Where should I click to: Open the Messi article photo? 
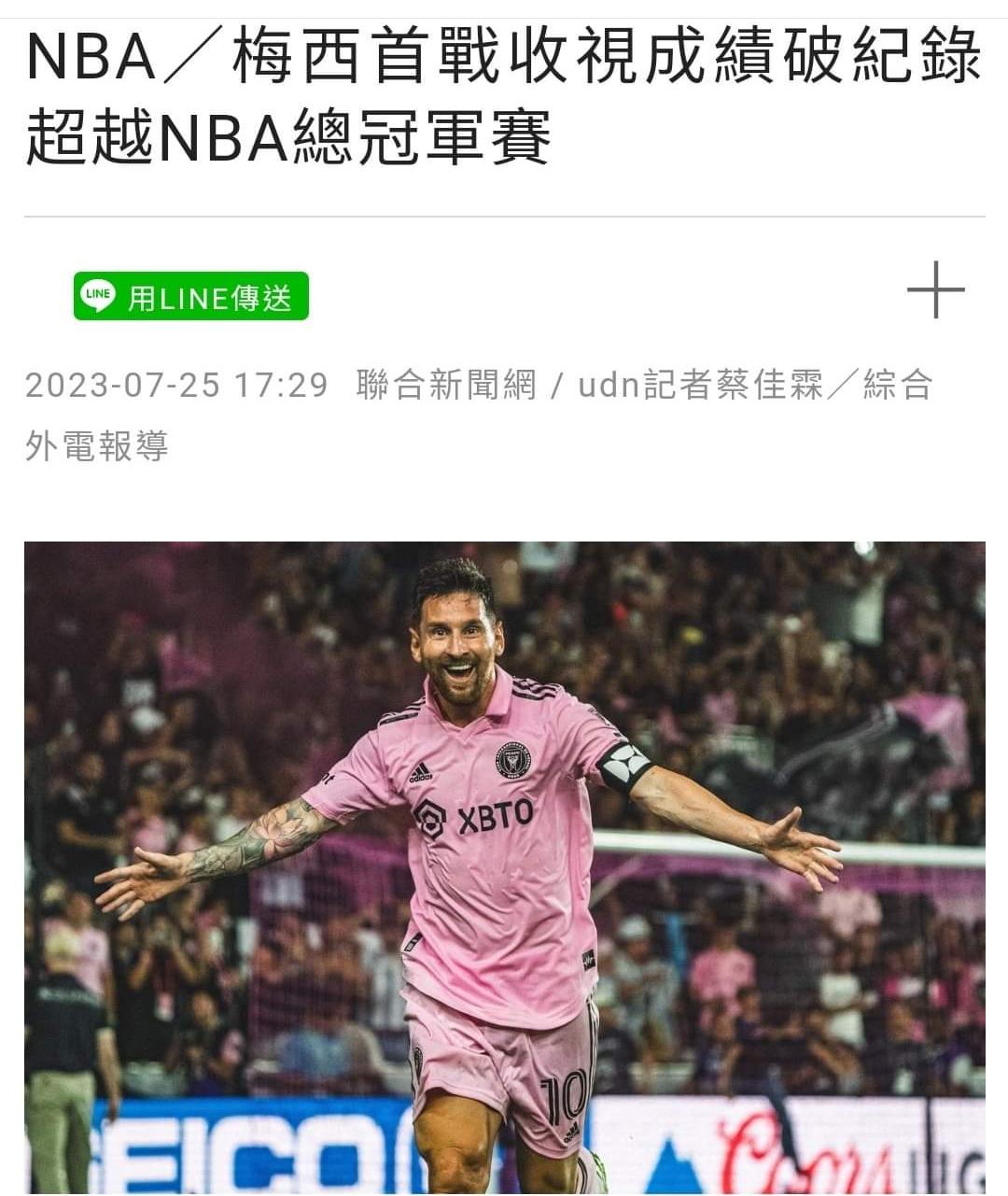[x=504, y=866]
